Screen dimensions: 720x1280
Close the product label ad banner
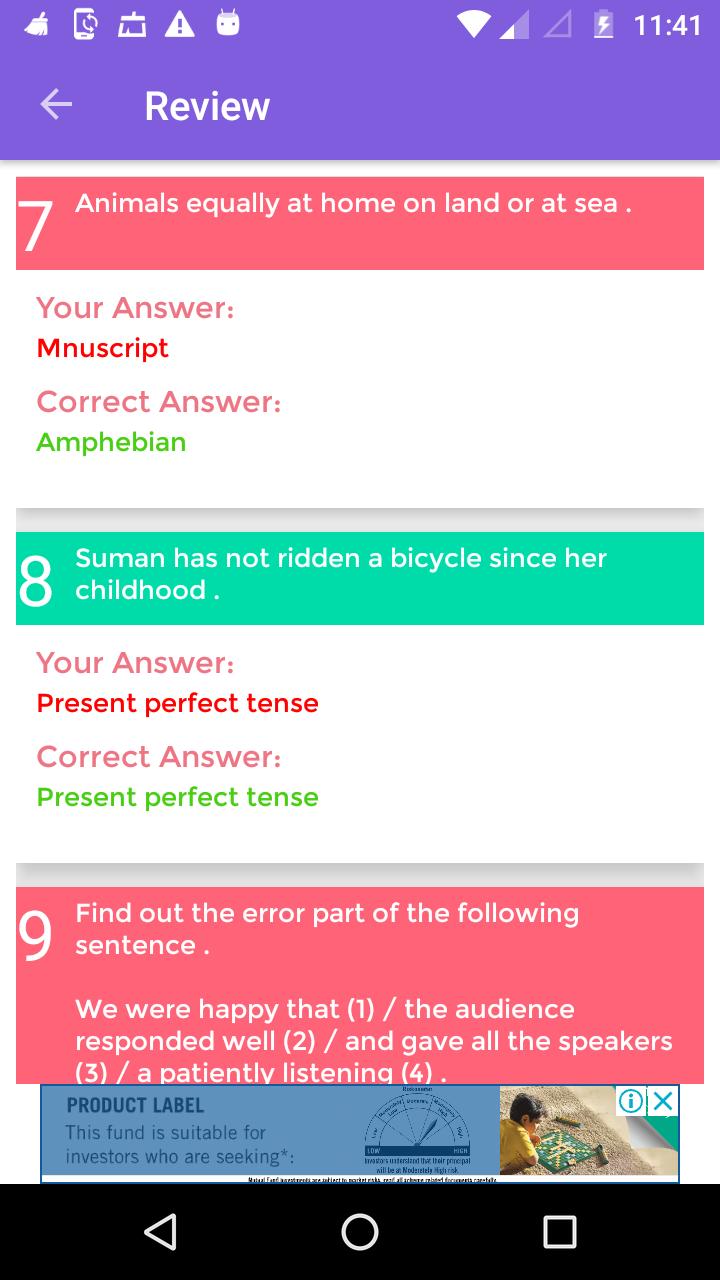click(663, 1101)
